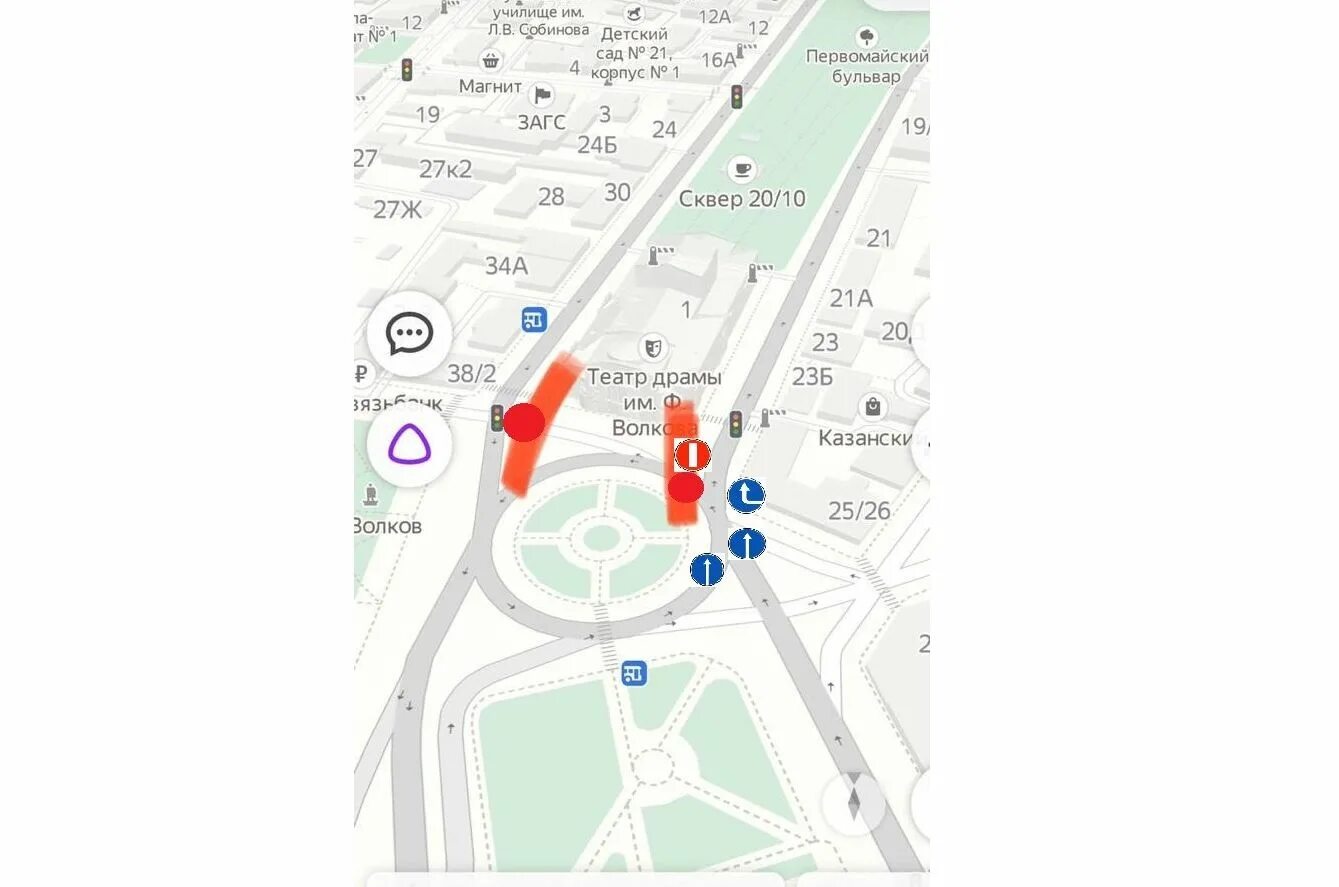Select the ЗАГС flag marker
The height and width of the screenshot is (887, 1339).
(x=542, y=96)
